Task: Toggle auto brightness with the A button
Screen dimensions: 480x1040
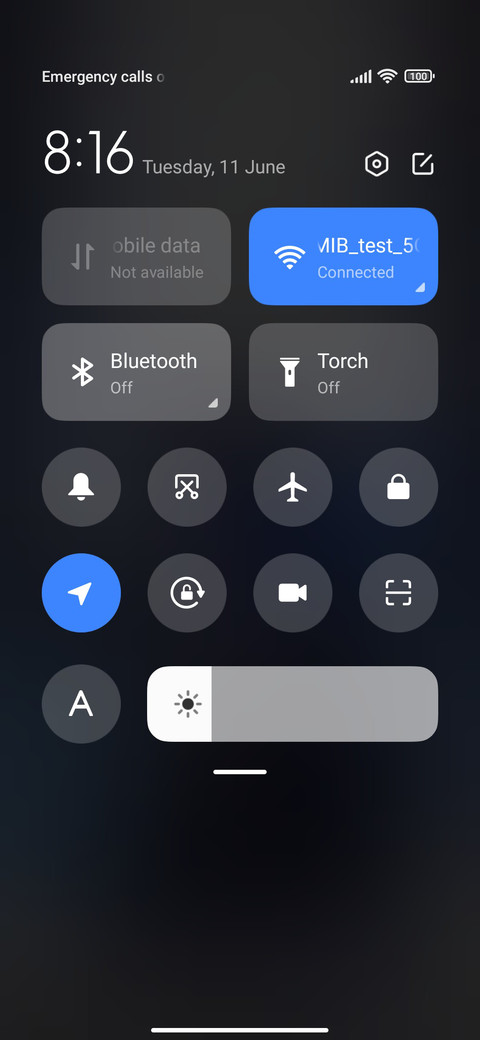Action: (82, 704)
